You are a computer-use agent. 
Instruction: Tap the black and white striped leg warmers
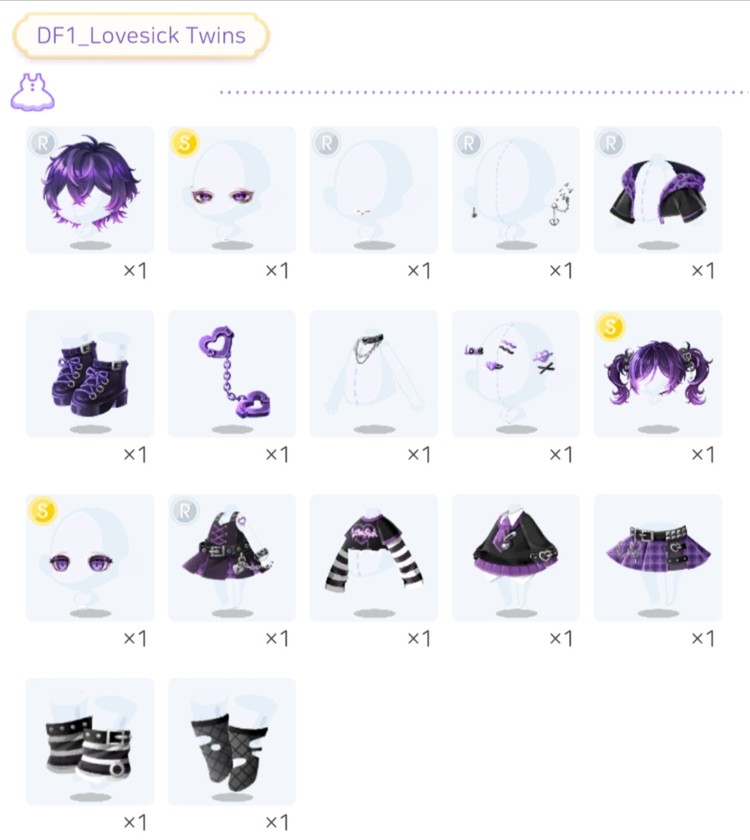[90, 741]
